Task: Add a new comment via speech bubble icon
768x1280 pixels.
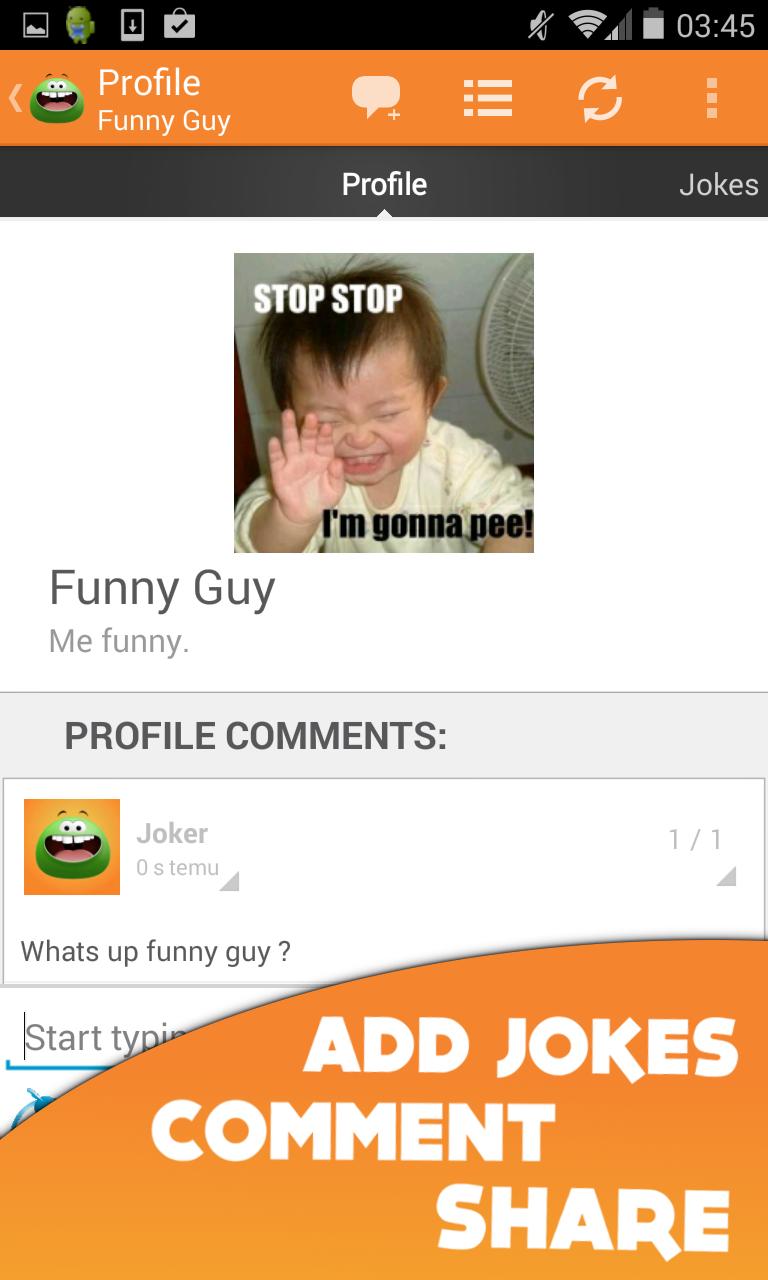Action: click(x=377, y=98)
